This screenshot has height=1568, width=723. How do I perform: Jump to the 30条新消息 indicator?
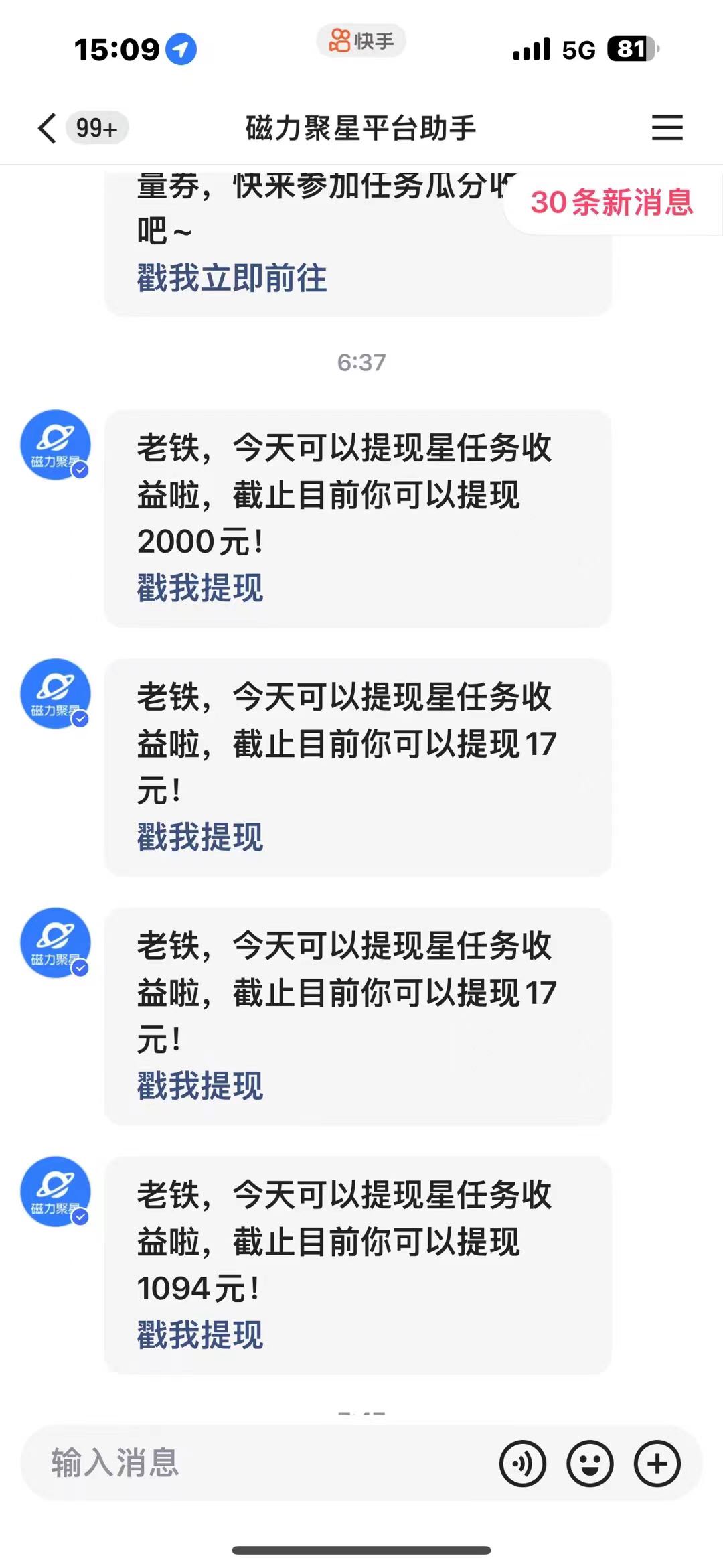(612, 202)
